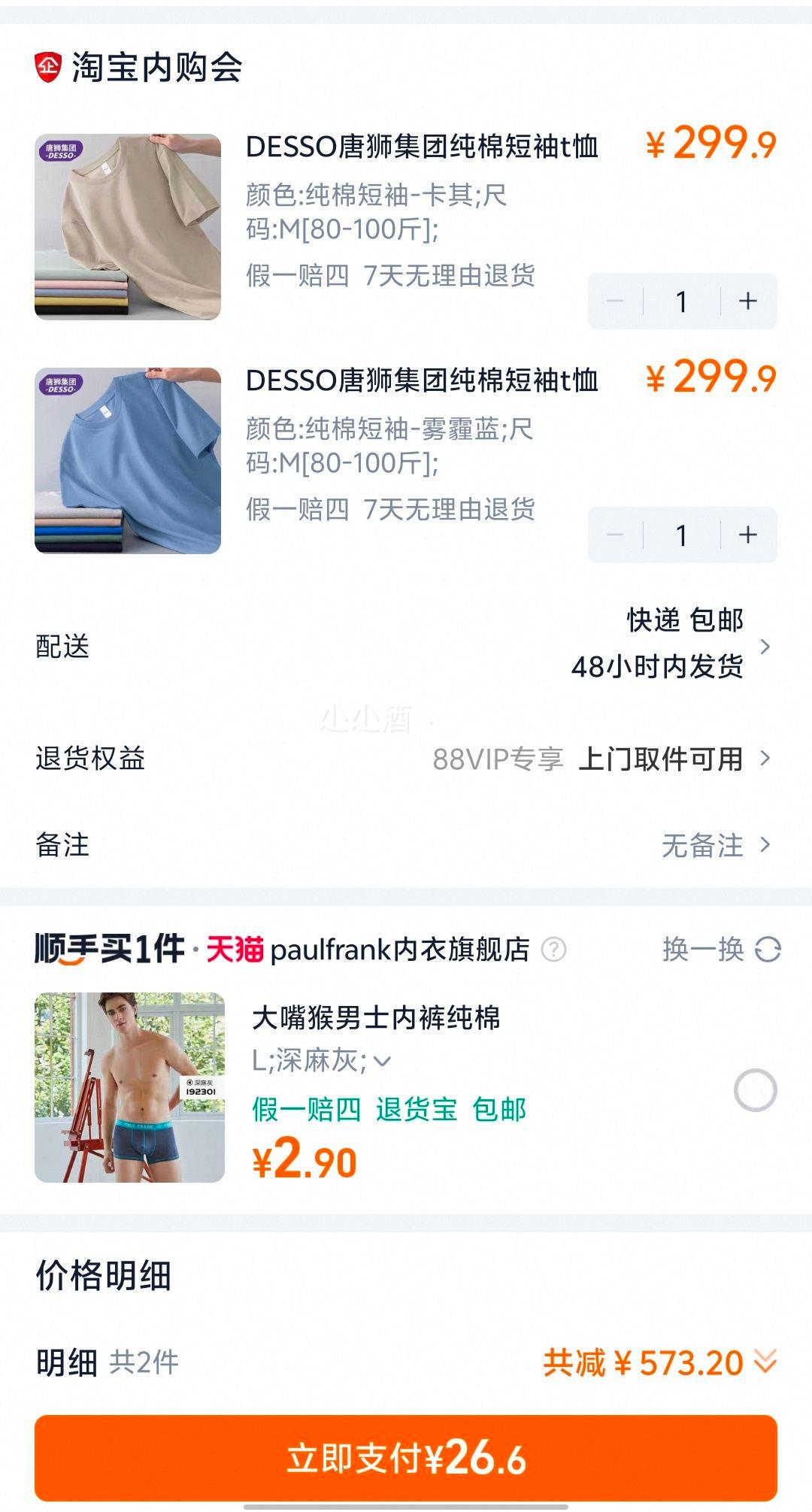The width and height of the screenshot is (812, 1512).
Task: Open the 配送 delivery options row
Action: coord(406,644)
